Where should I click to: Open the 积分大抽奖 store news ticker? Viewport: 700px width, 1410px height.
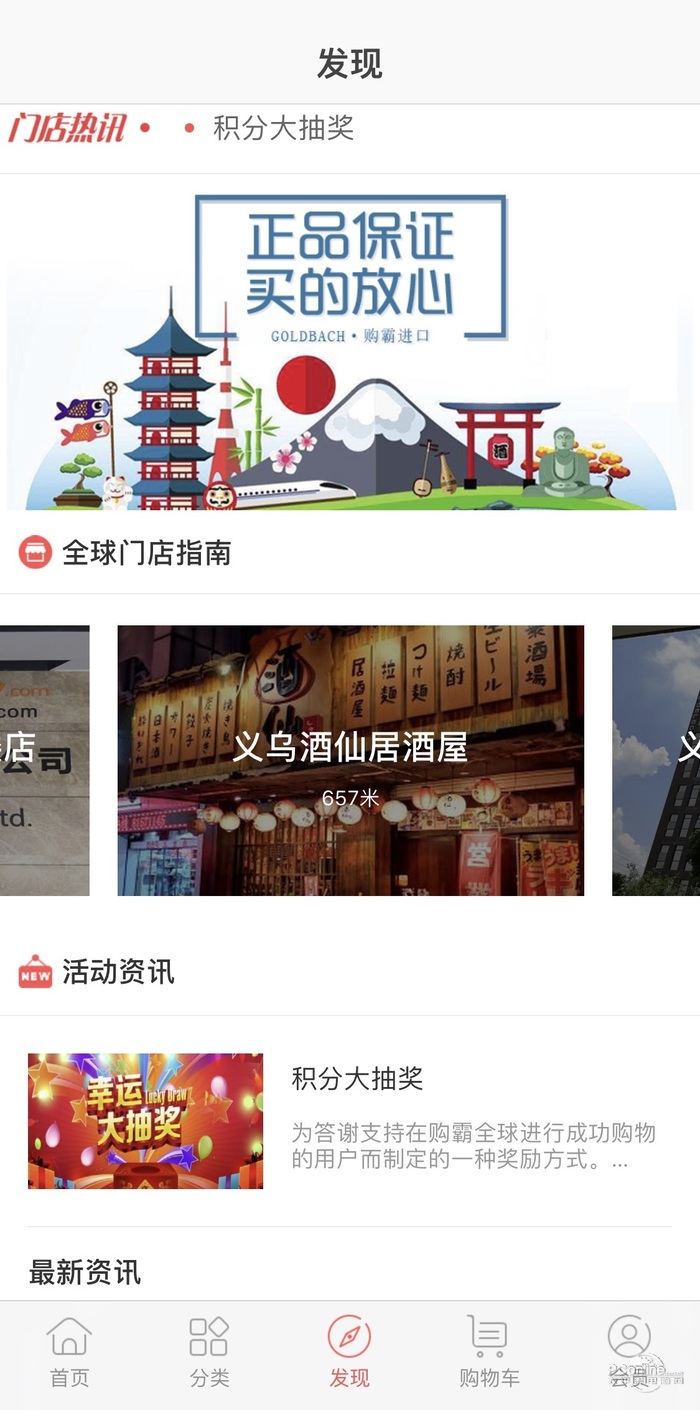[x=283, y=129]
